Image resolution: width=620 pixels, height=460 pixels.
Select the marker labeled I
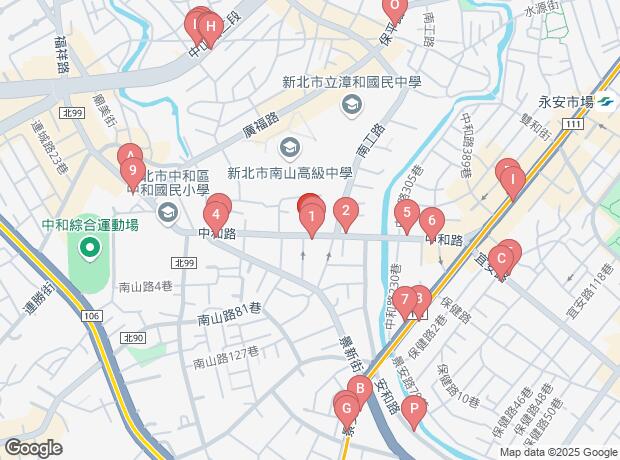(x=512, y=181)
